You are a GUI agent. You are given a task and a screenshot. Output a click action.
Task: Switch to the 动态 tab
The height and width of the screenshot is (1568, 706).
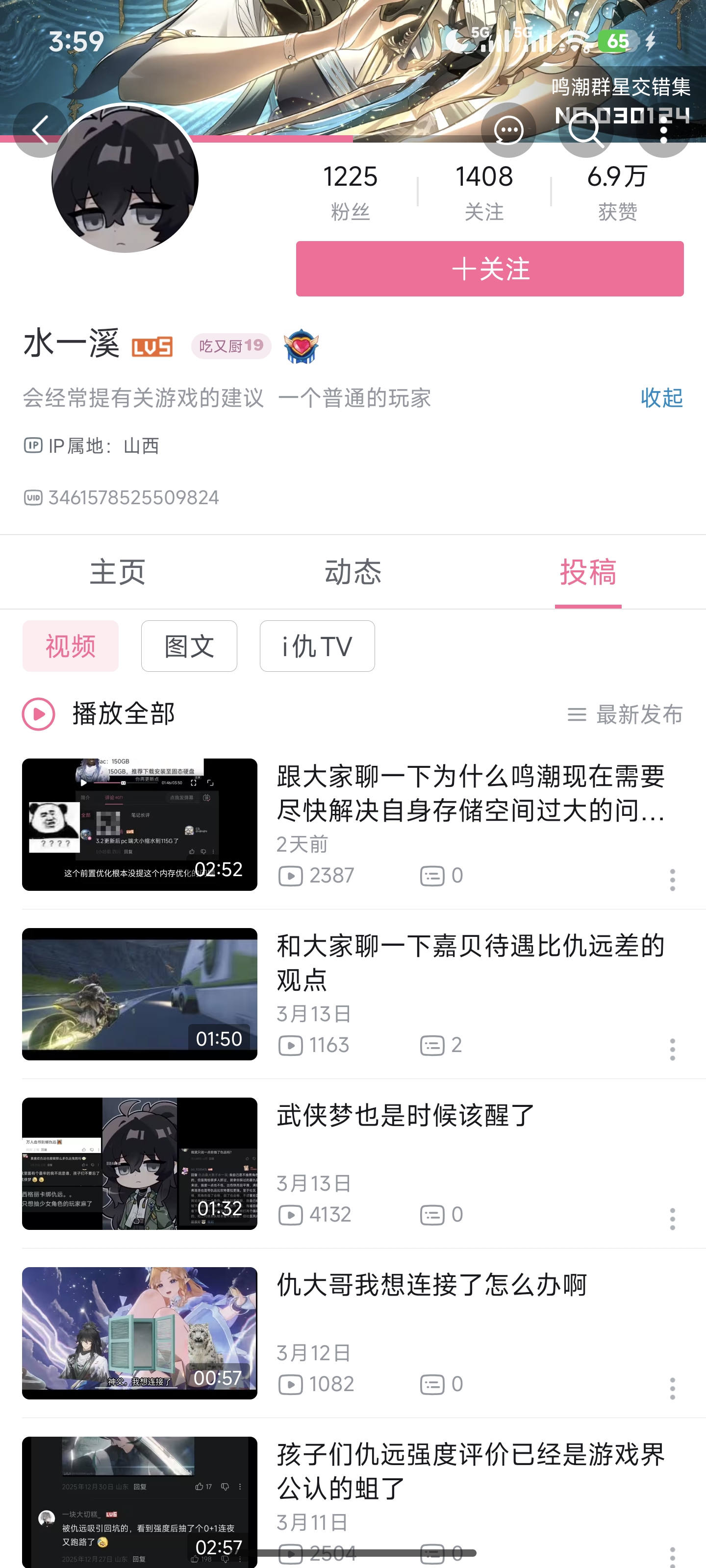pos(353,572)
